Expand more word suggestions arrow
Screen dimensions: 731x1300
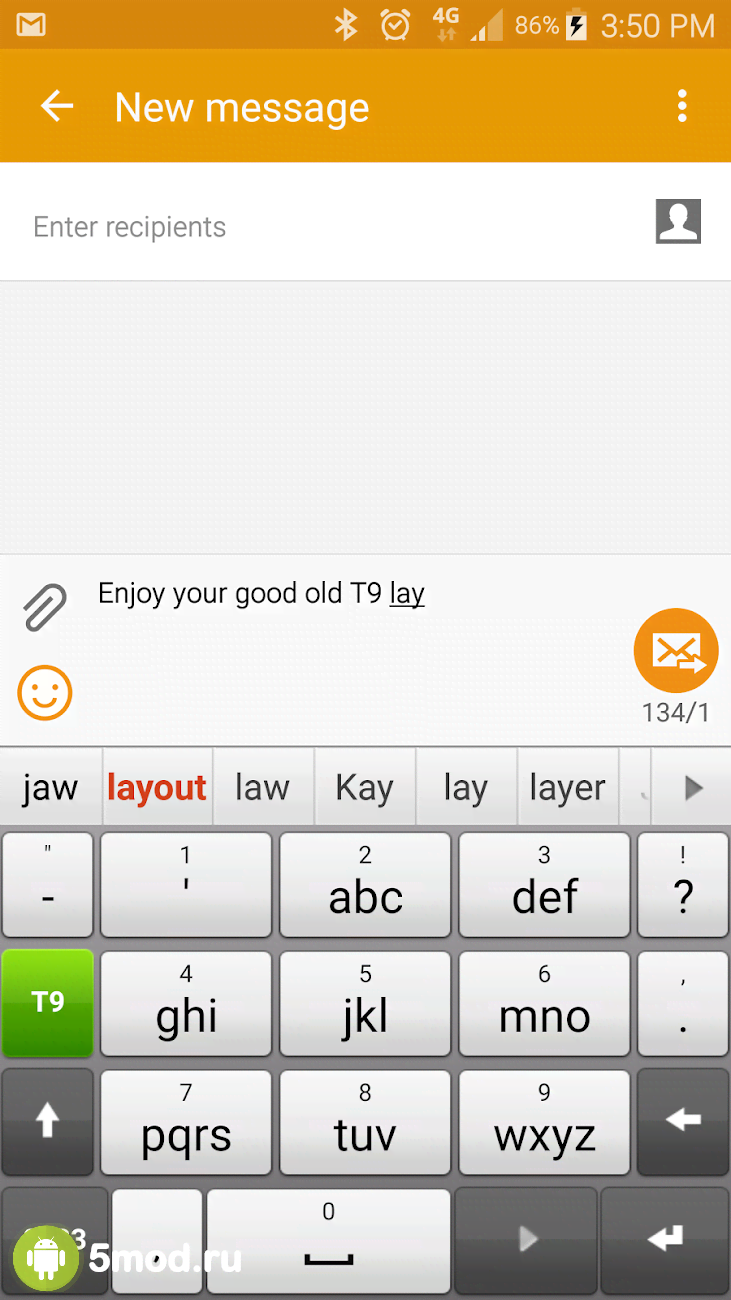click(693, 788)
